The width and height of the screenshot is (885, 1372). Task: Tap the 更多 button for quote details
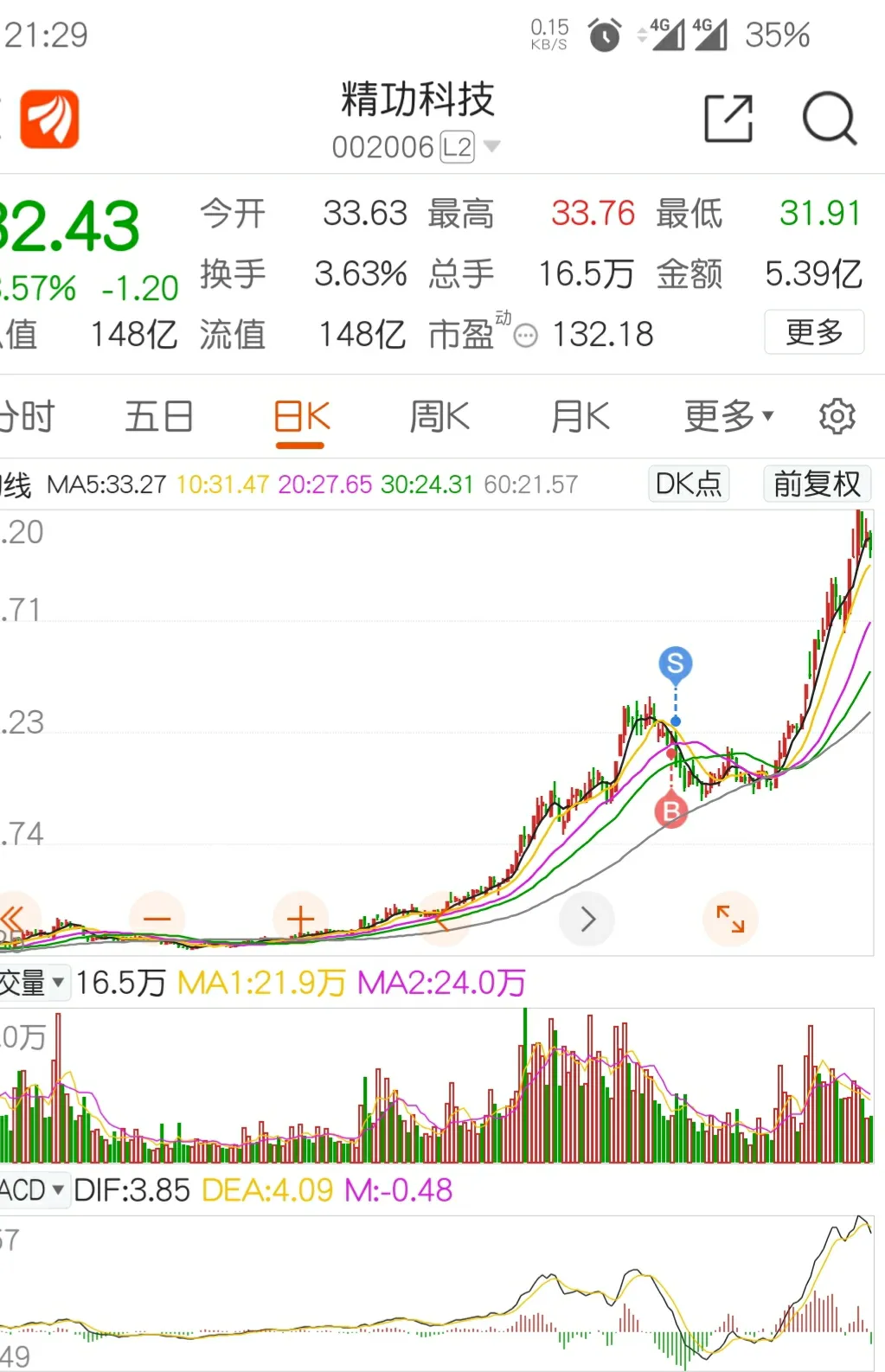[814, 332]
